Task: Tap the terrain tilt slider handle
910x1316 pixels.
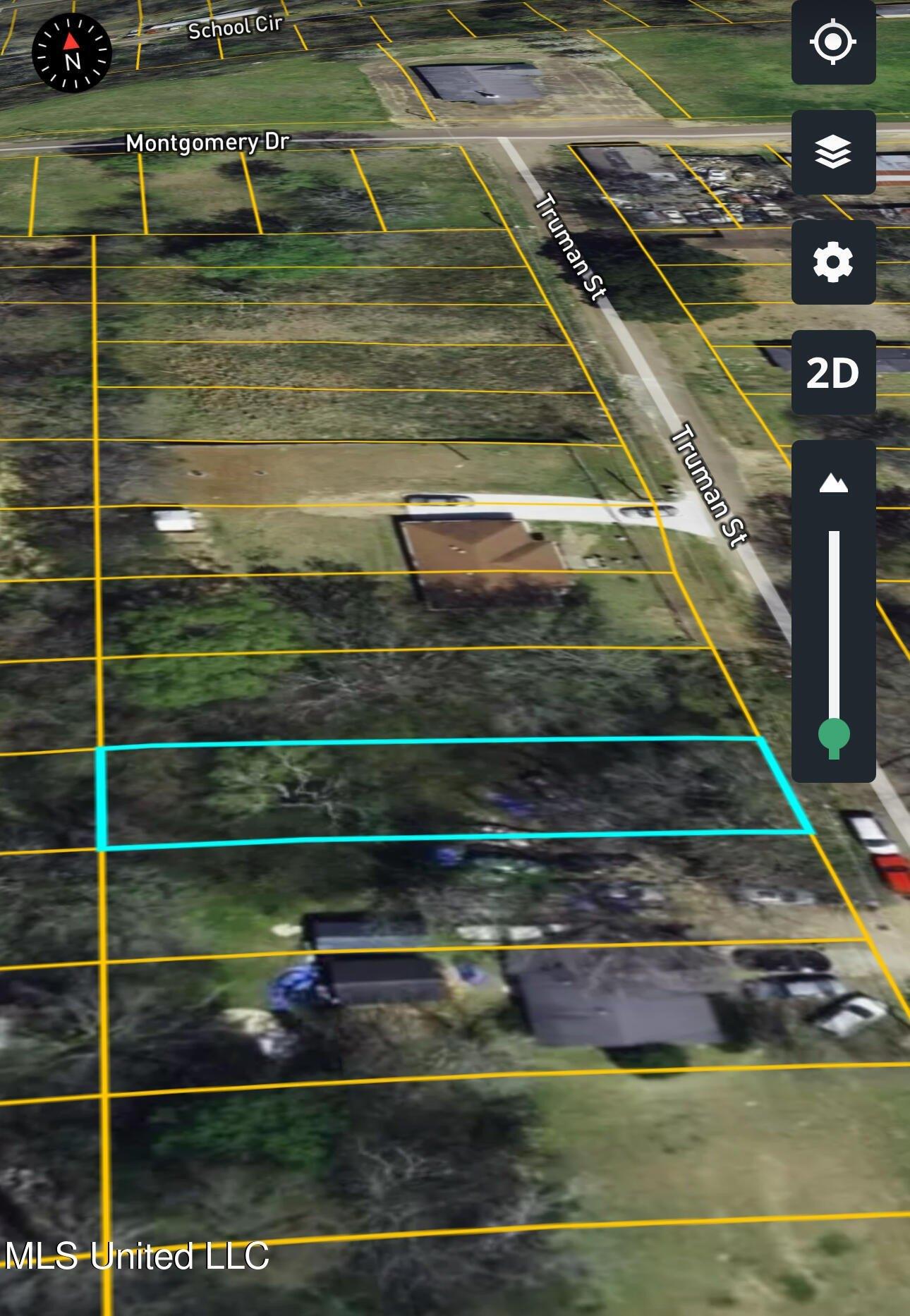Action: (834, 736)
